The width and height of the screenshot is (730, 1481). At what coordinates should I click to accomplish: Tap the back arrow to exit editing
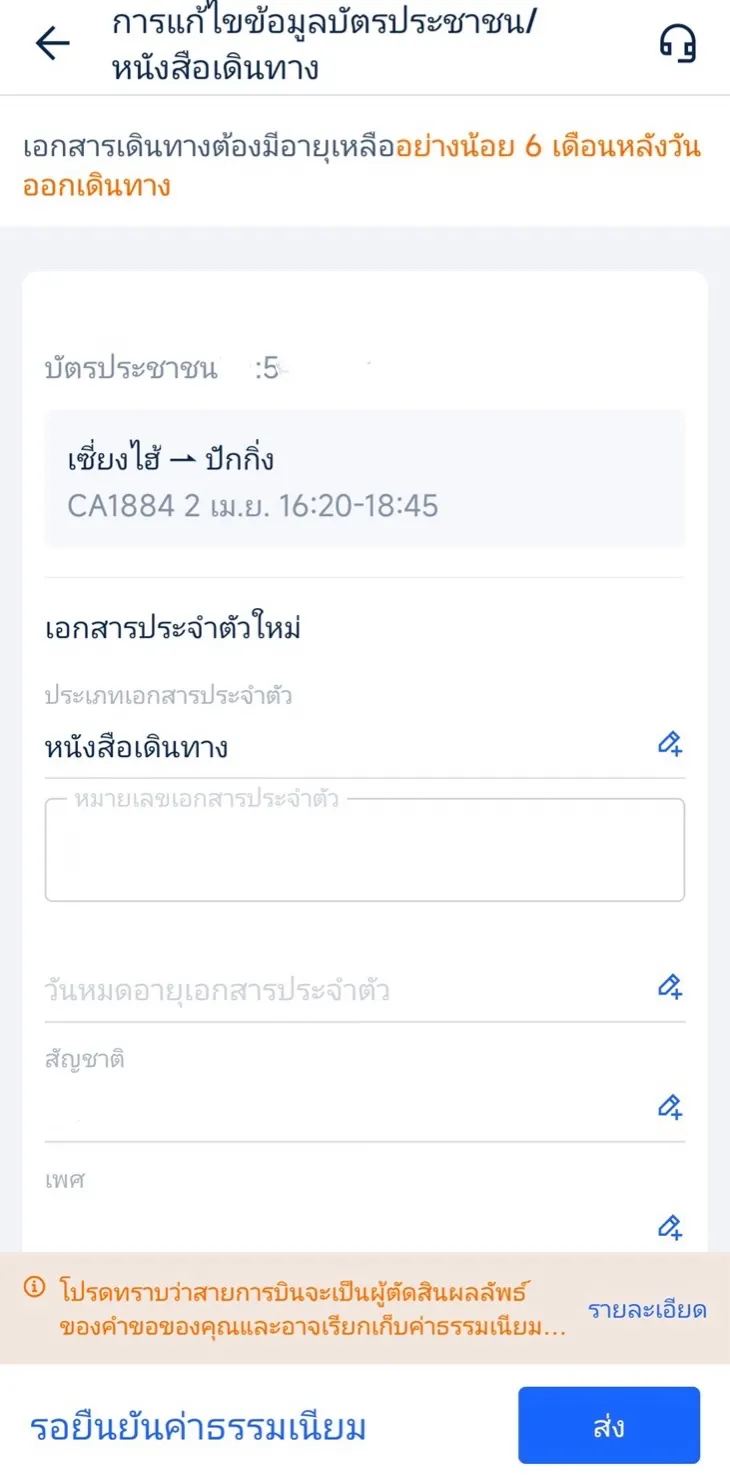point(50,43)
